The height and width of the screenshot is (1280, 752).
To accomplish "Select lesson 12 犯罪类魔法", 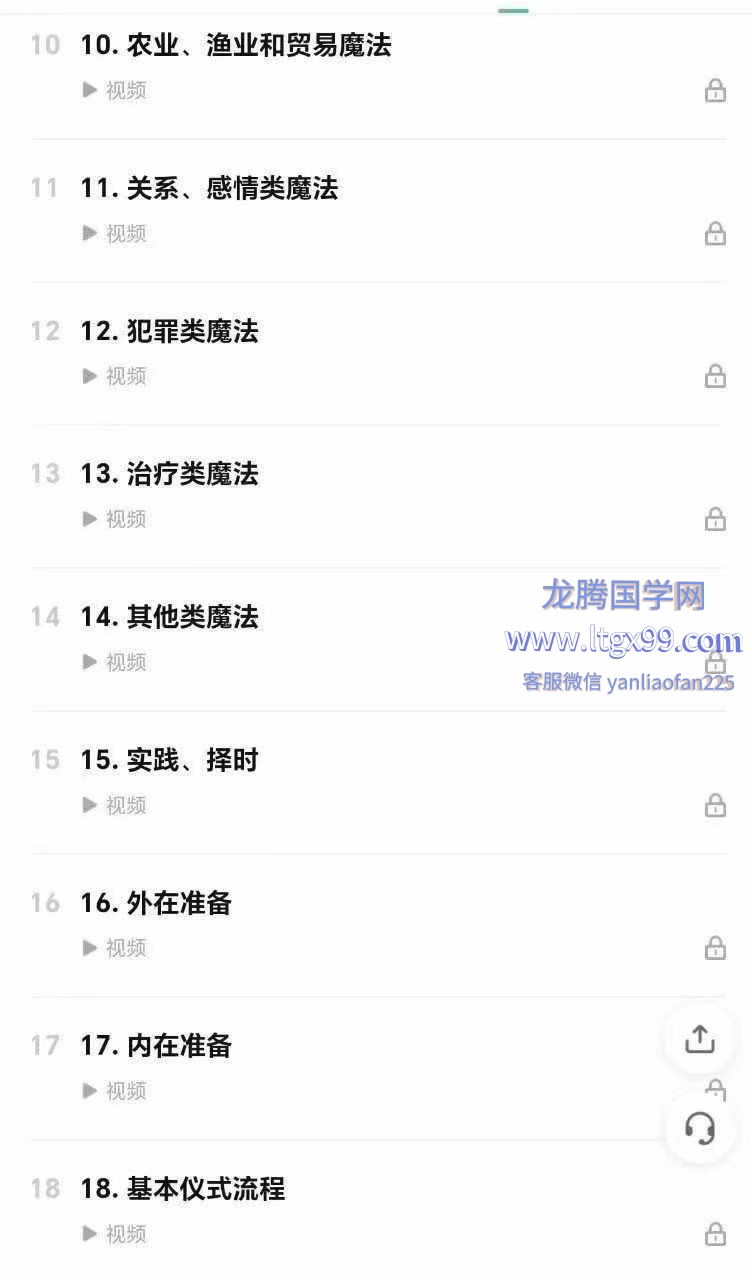I will coord(169,332).
